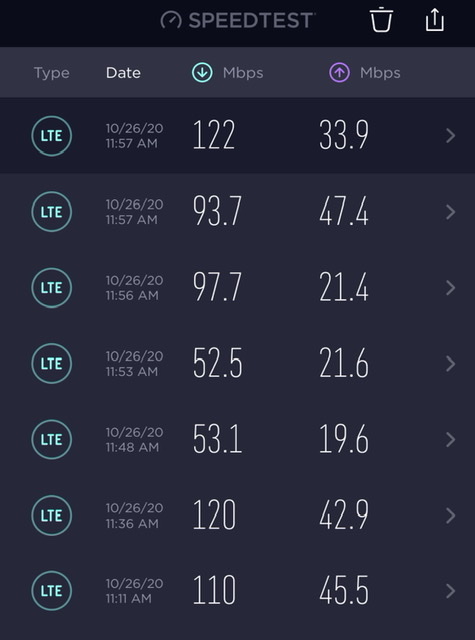
Task: Share the speed test results
Action: [435, 20]
